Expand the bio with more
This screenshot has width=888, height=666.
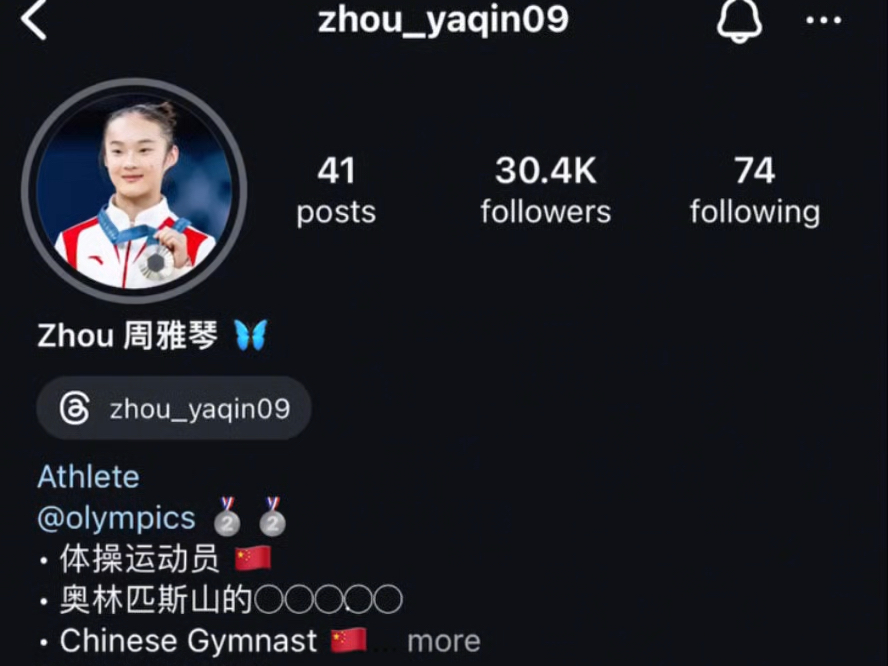(443, 640)
